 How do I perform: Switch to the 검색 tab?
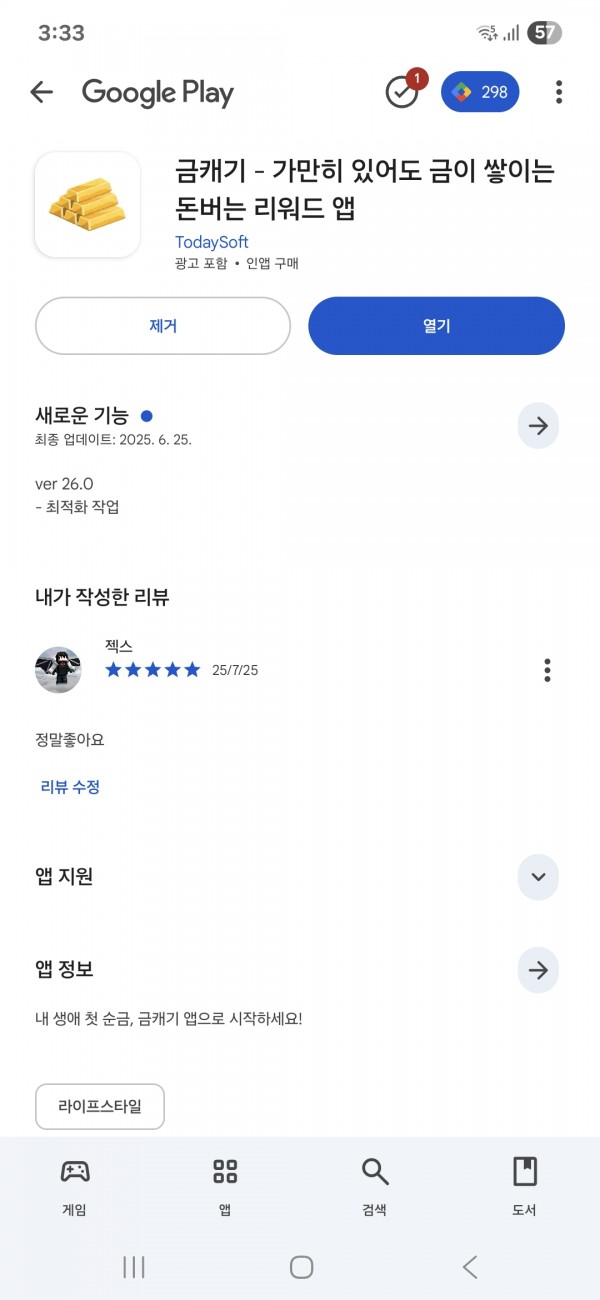pyautogui.click(x=375, y=1187)
